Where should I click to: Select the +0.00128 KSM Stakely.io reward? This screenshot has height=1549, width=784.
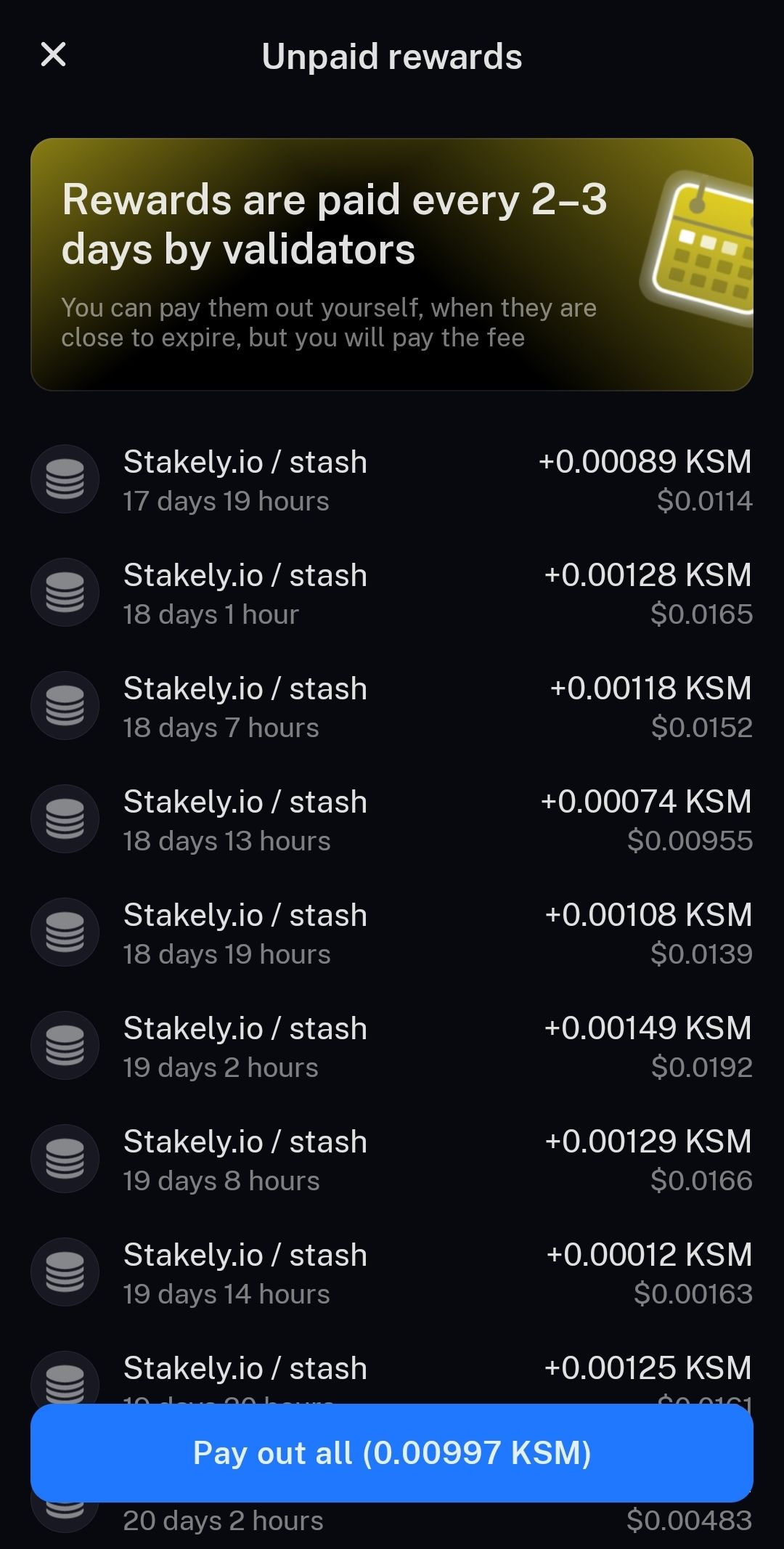click(x=392, y=593)
